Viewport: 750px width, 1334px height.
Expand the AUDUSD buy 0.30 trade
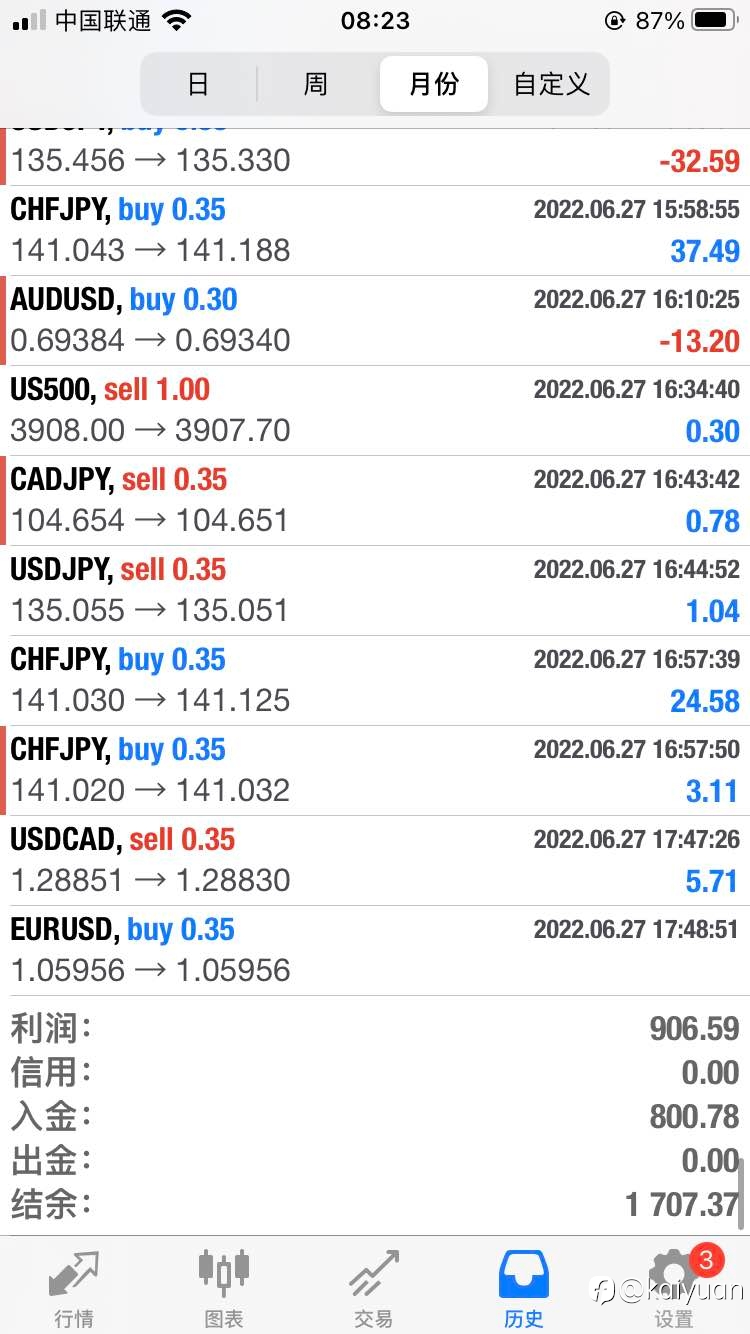click(x=375, y=320)
